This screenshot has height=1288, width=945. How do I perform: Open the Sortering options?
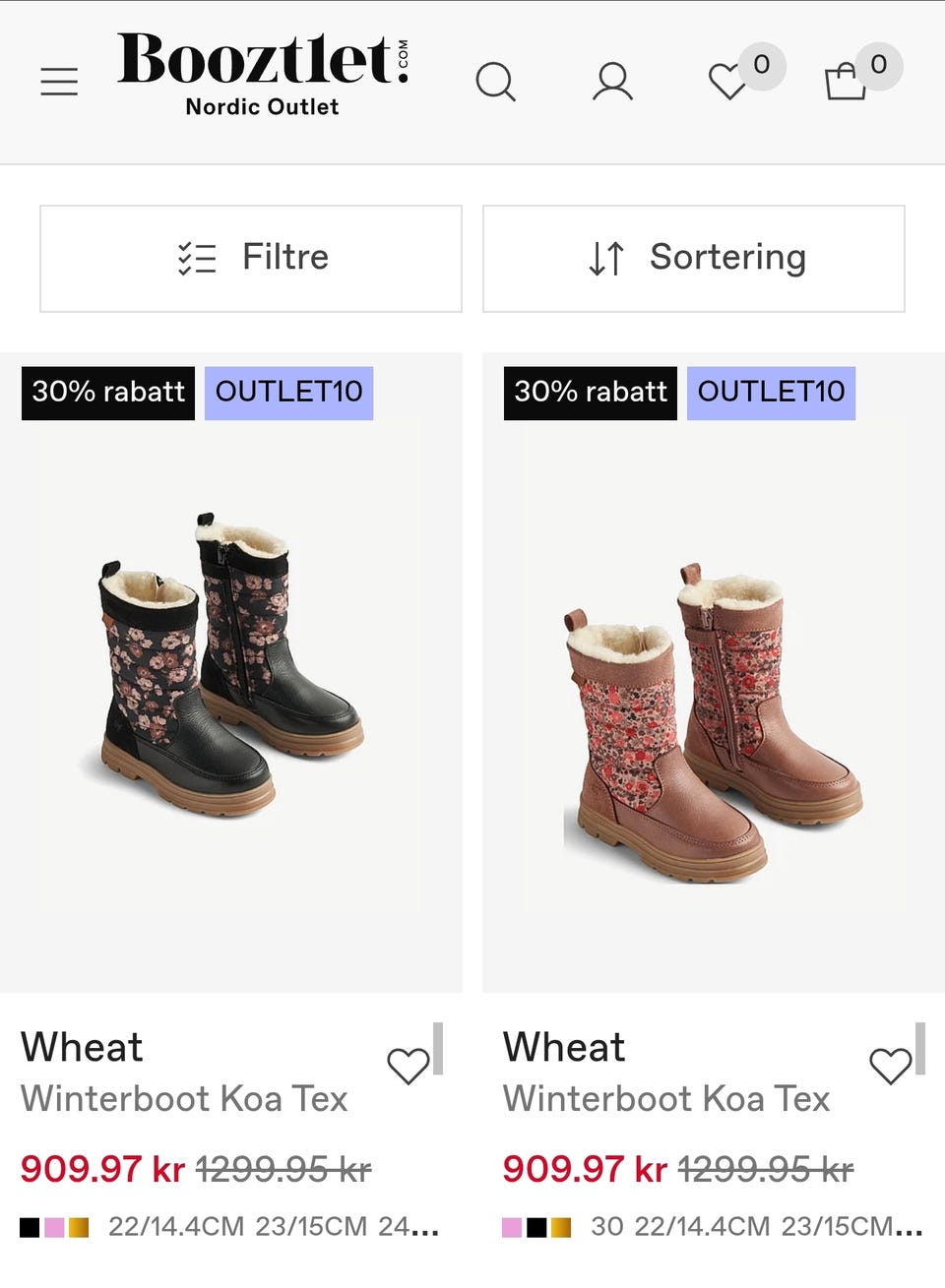point(693,258)
